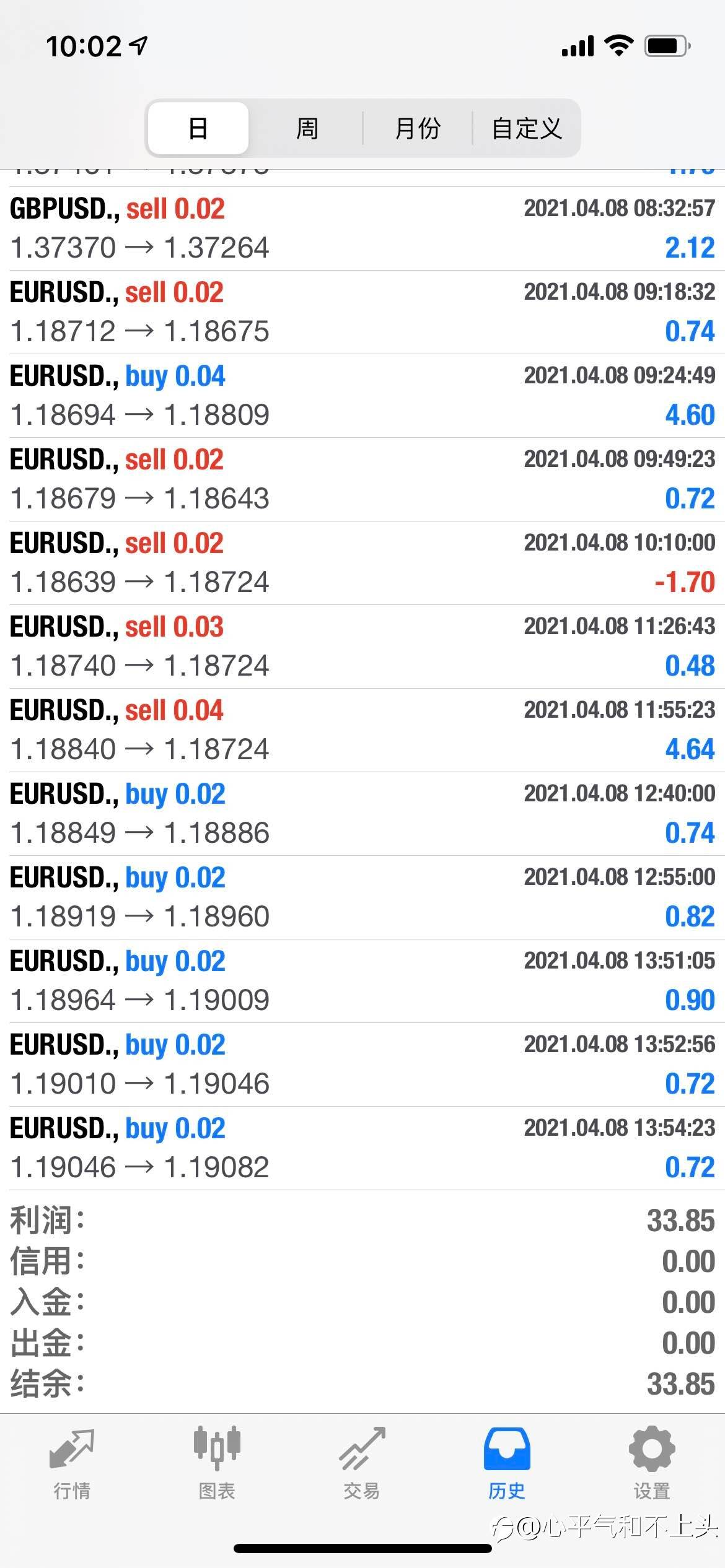Go to the 图表 chart tab
The height and width of the screenshot is (1568, 725).
[217, 1463]
